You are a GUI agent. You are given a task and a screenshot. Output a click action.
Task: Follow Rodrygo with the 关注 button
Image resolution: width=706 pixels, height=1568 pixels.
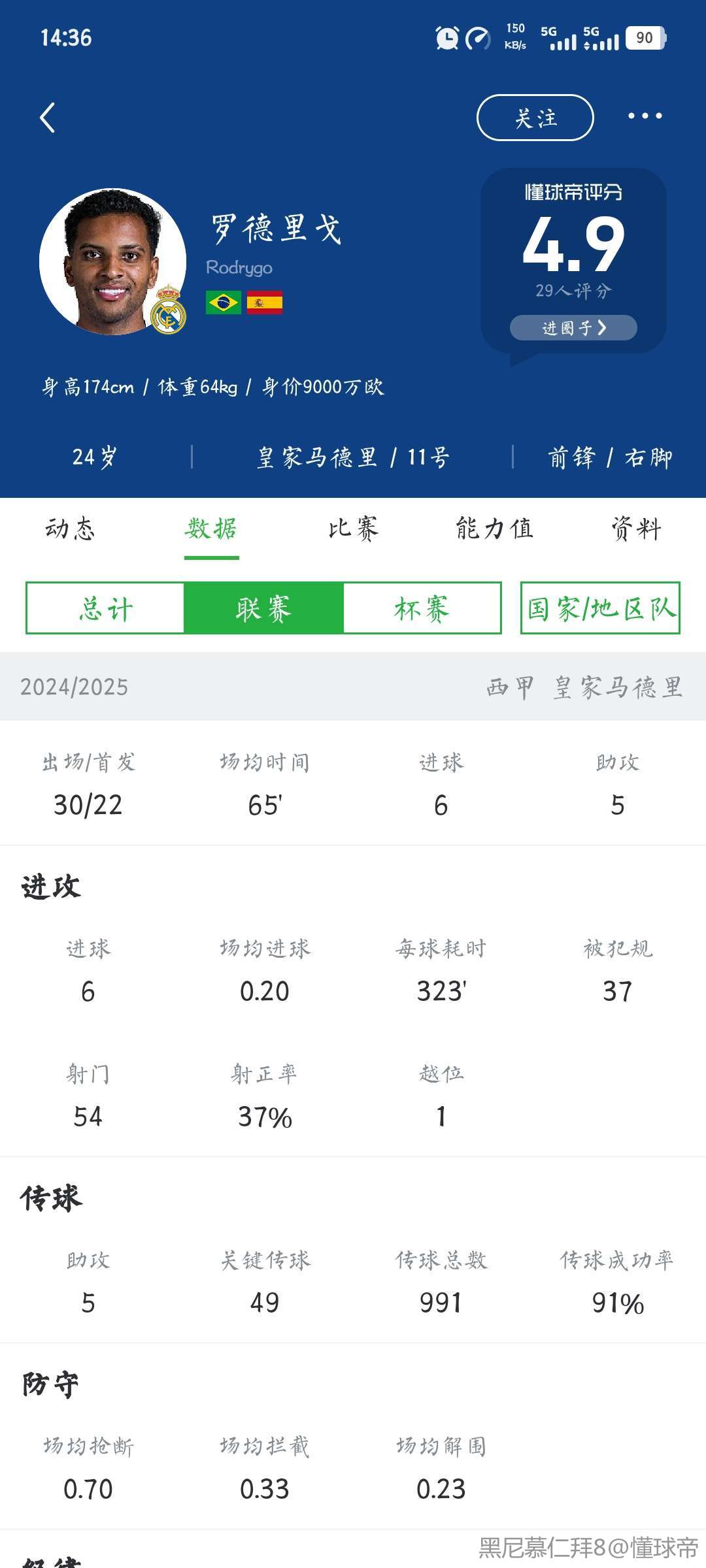(535, 118)
